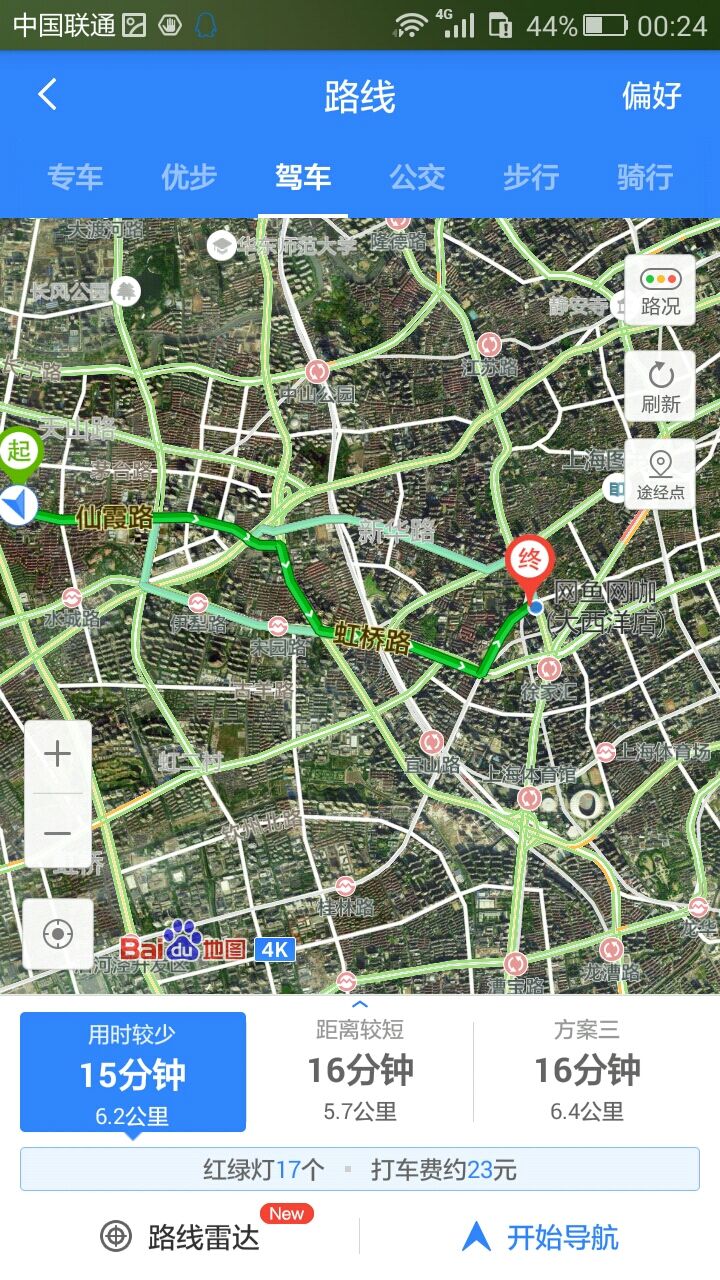This screenshot has width=720, height=1280.
Task: Open 路线雷达 route radar
Action: [180, 1237]
